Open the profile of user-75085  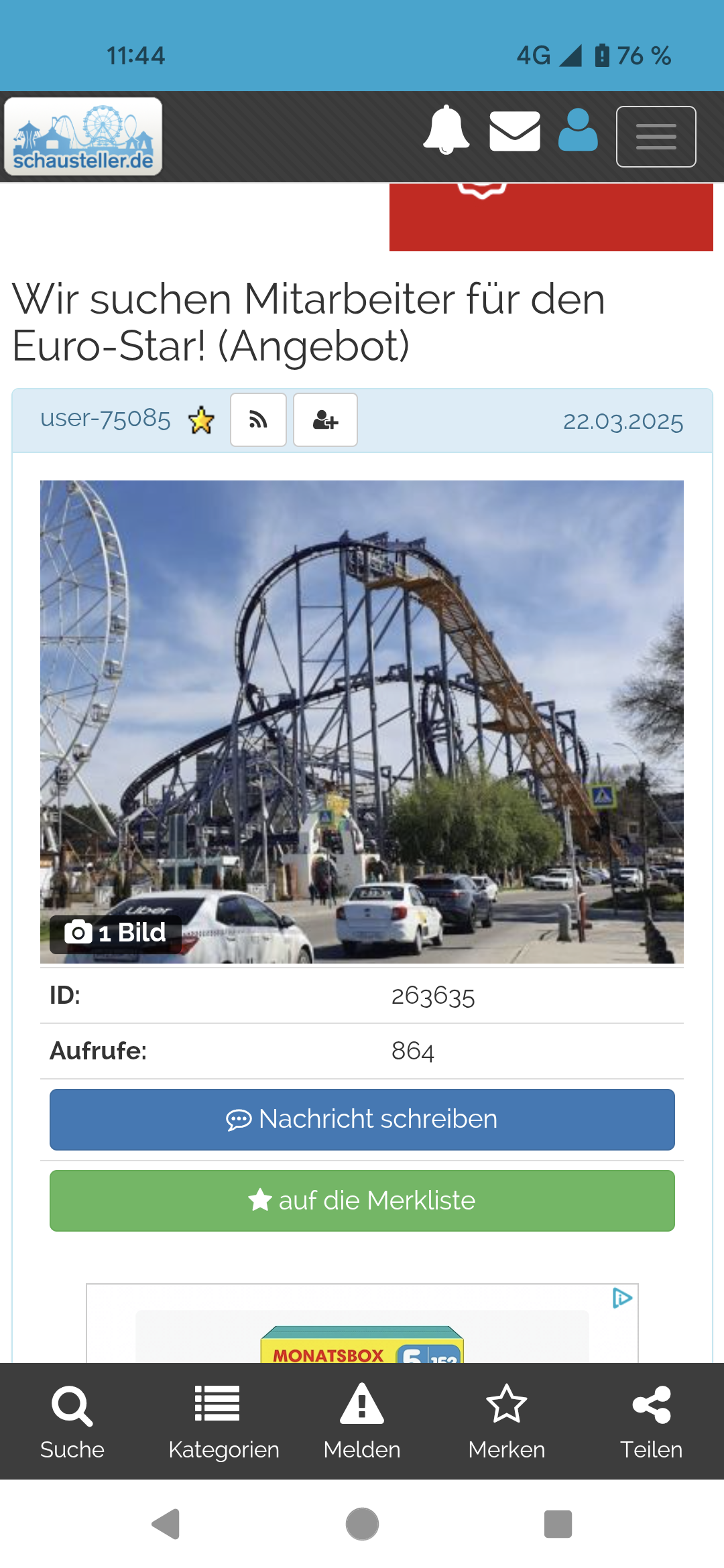click(105, 419)
